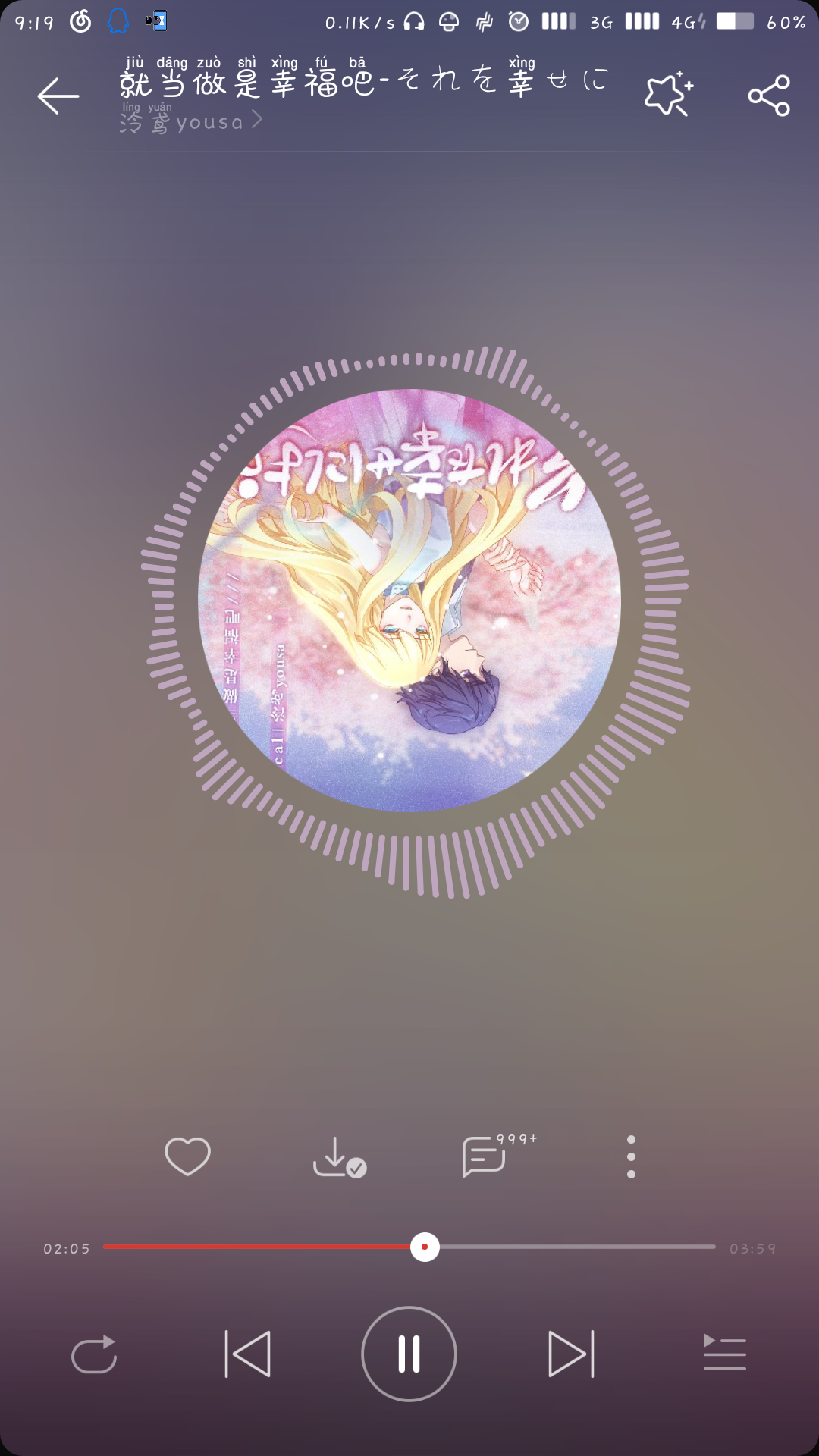The width and height of the screenshot is (819, 1456).
Task: Tap the downloaded song icon
Action: pyautogui.click(x=338, y=1157)
